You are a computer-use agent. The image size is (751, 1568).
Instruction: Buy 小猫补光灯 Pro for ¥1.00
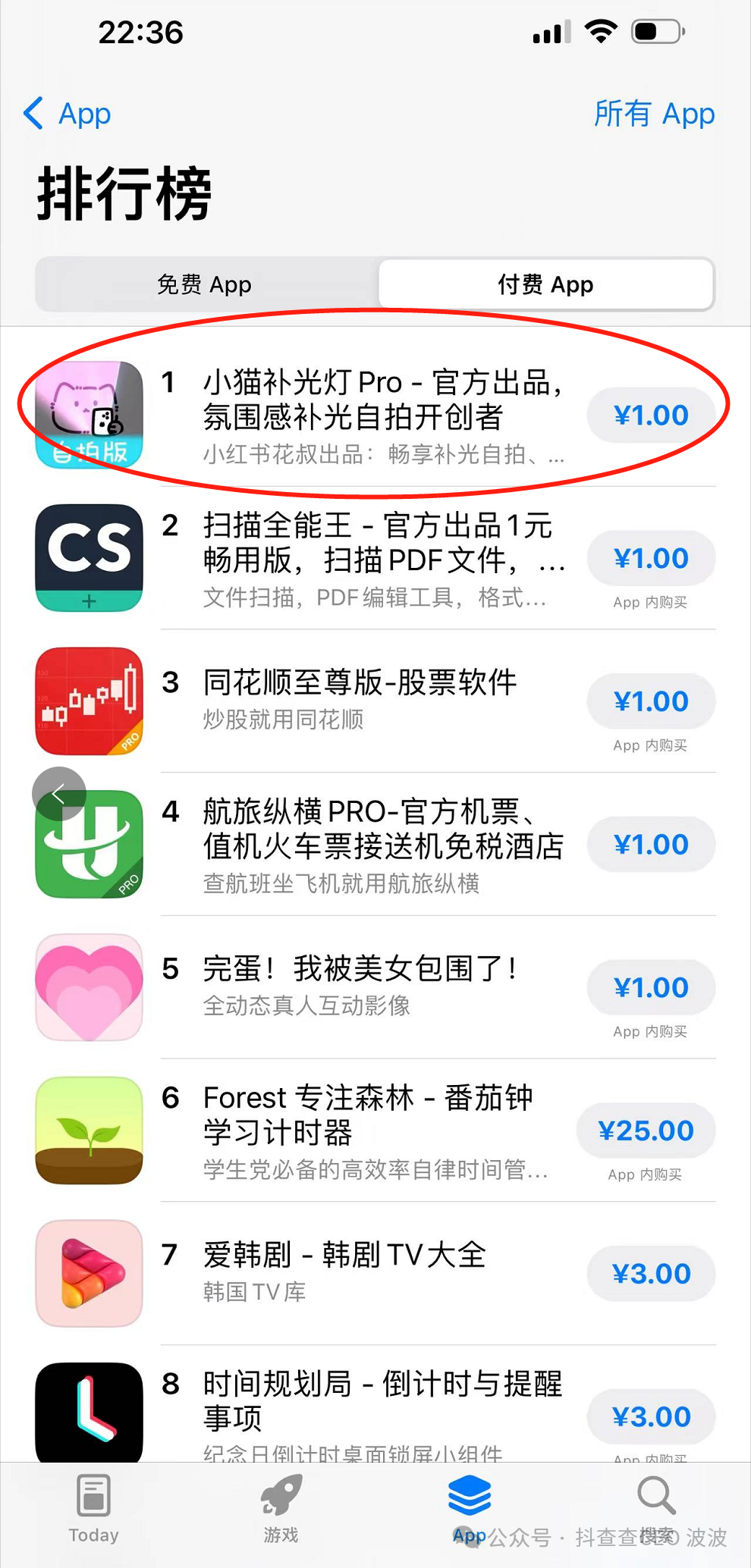pos(650,416)
